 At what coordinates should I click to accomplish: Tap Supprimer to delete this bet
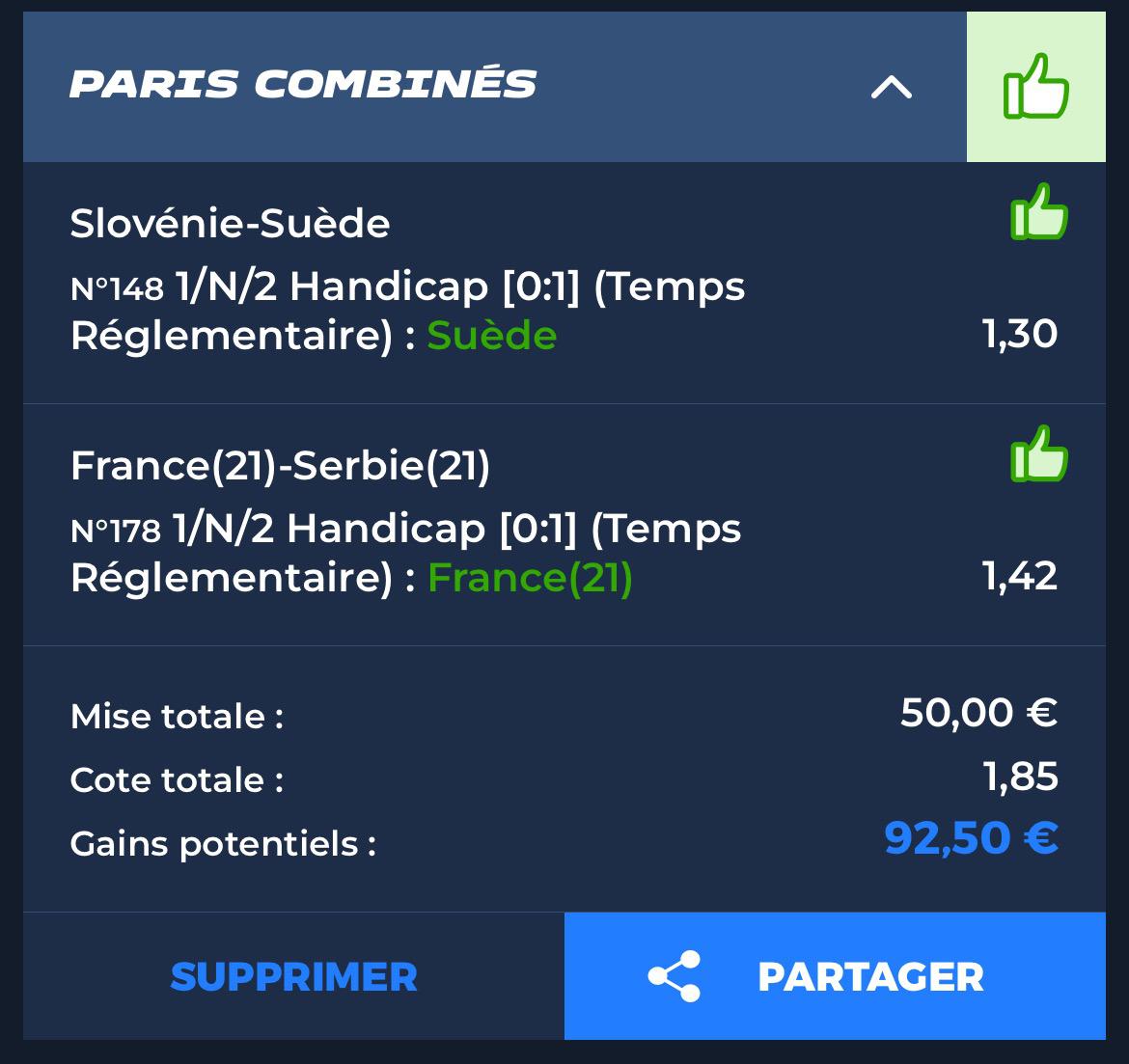click(x=293, y=976)
